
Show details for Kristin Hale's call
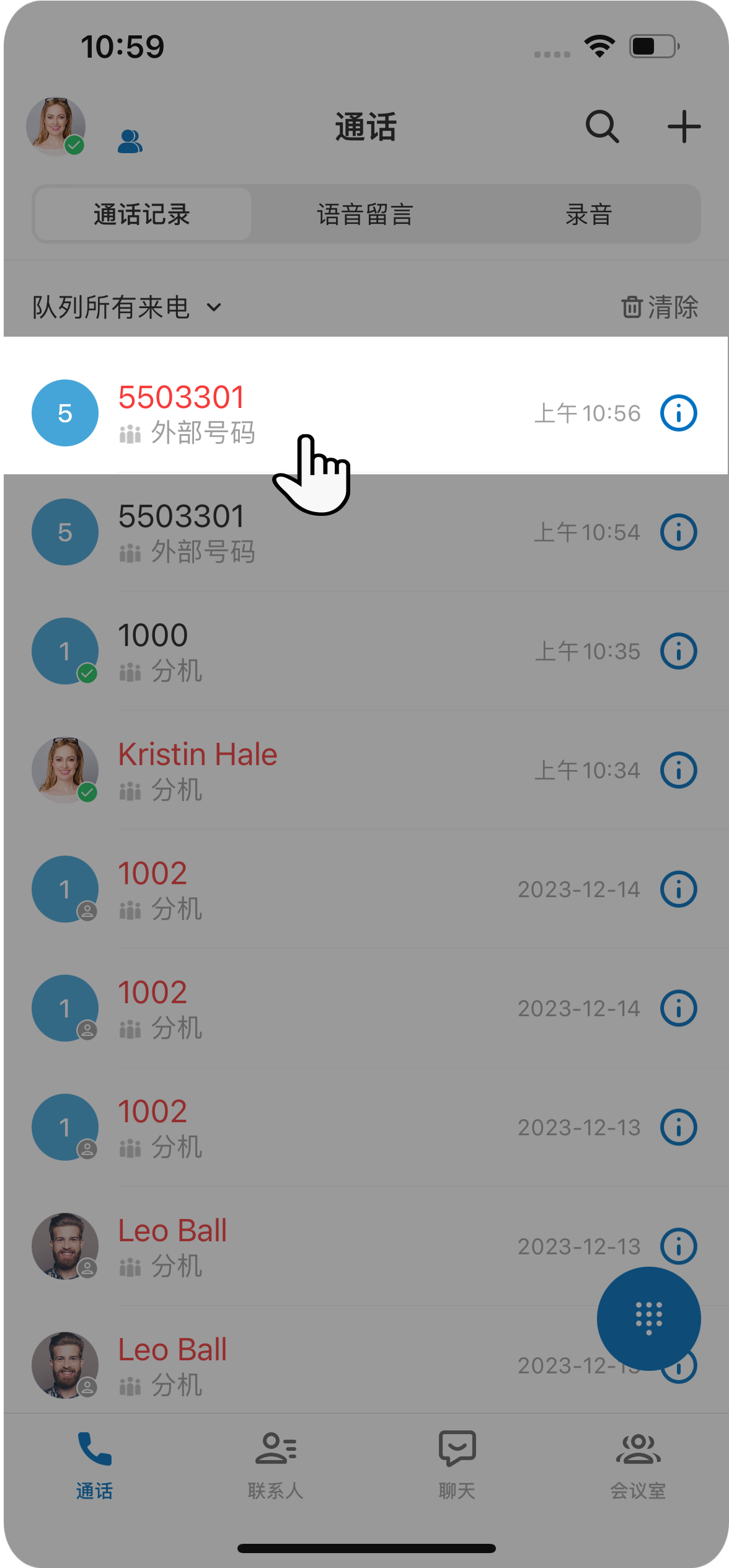(x=678, y=770)
